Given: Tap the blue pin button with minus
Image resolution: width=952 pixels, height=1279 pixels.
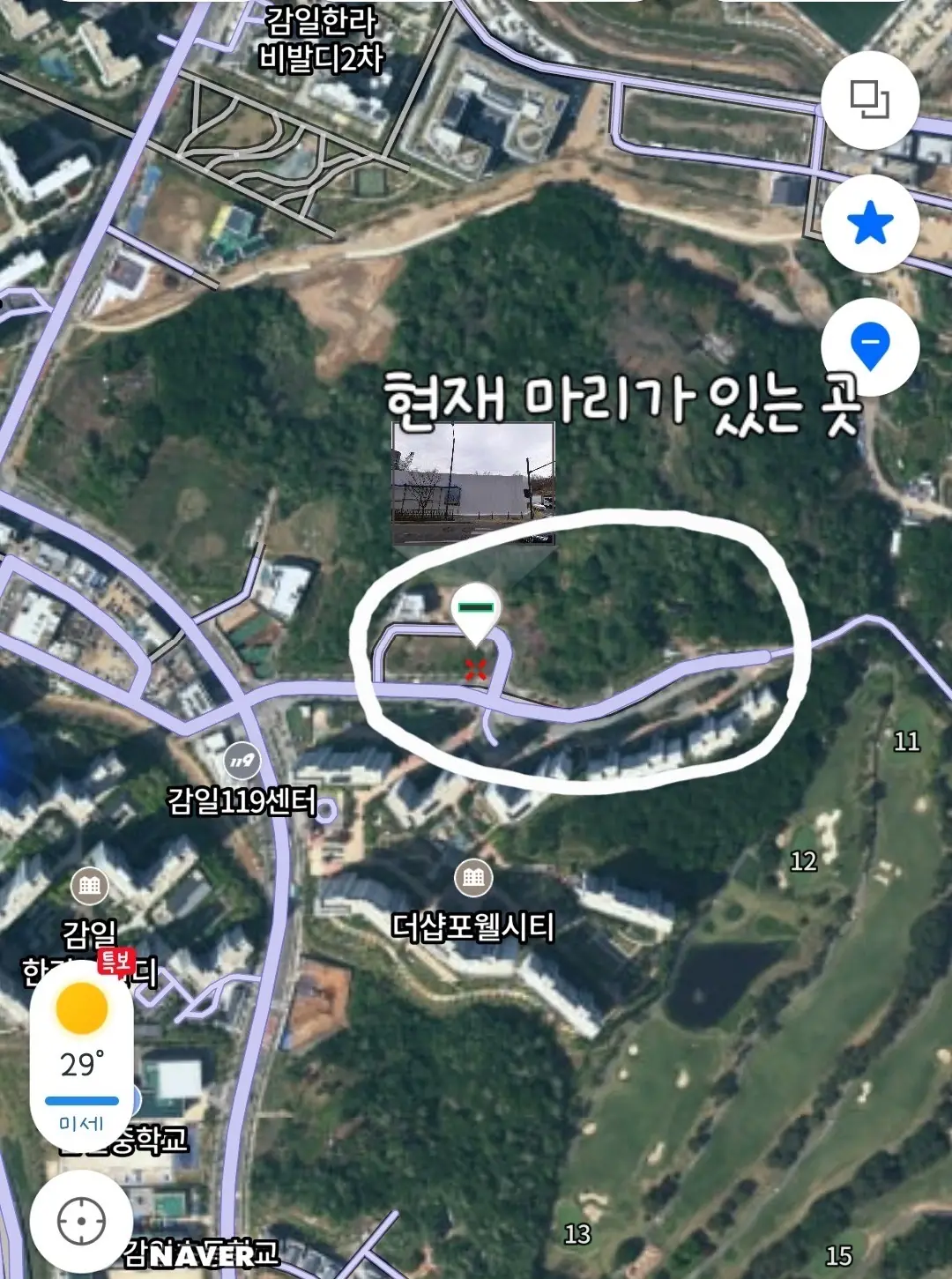Looking at the screenshot, I should (x=870, y=346).
